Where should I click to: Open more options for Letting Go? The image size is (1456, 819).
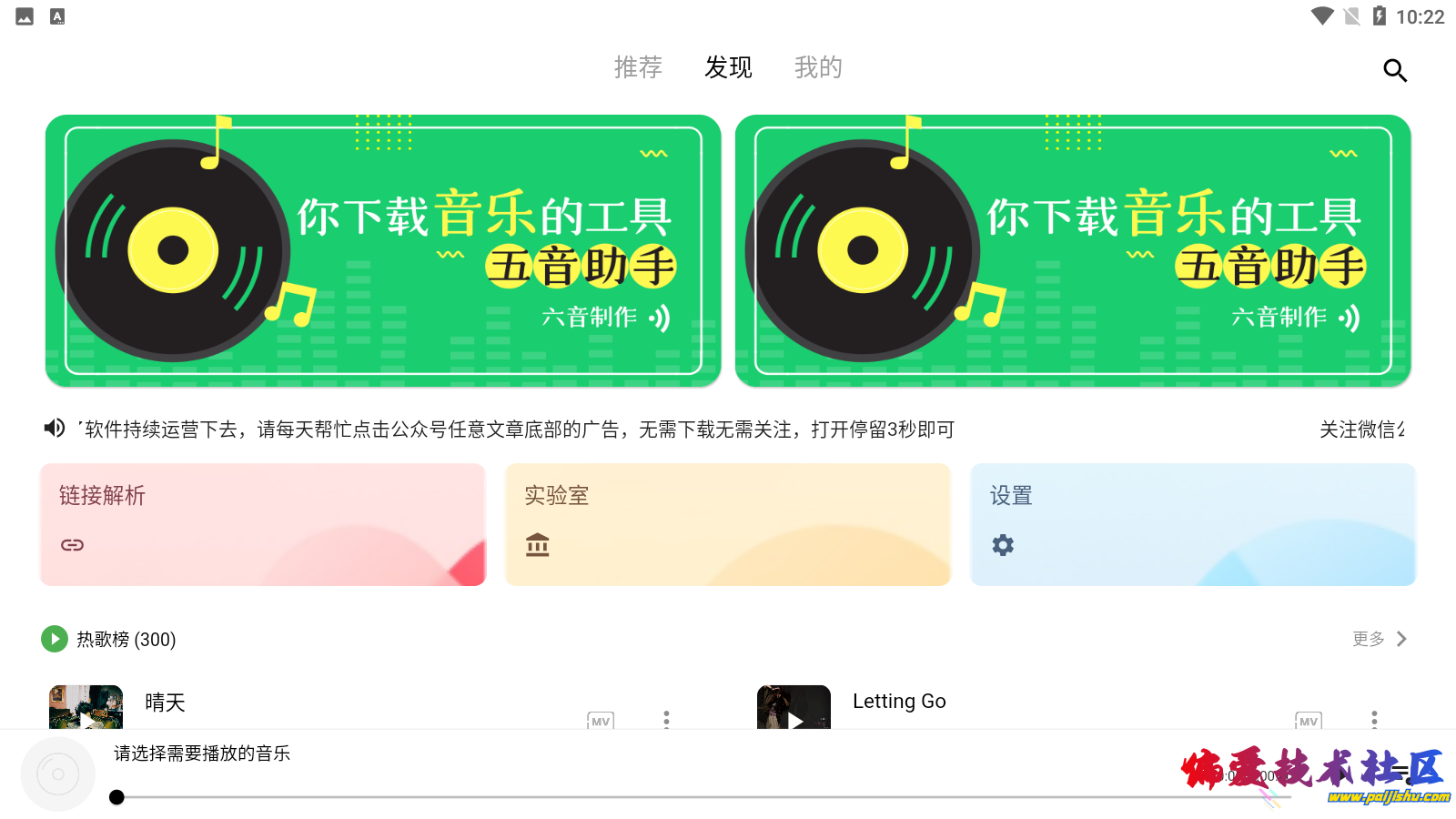tap(1374, 718)
